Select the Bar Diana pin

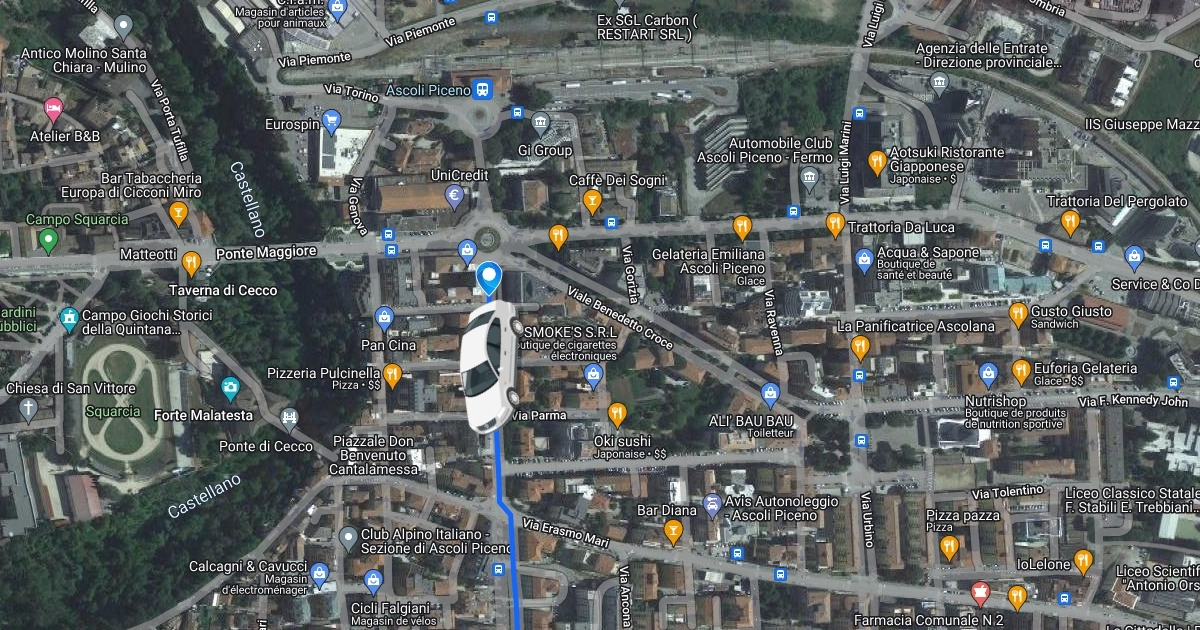point(674,531)
